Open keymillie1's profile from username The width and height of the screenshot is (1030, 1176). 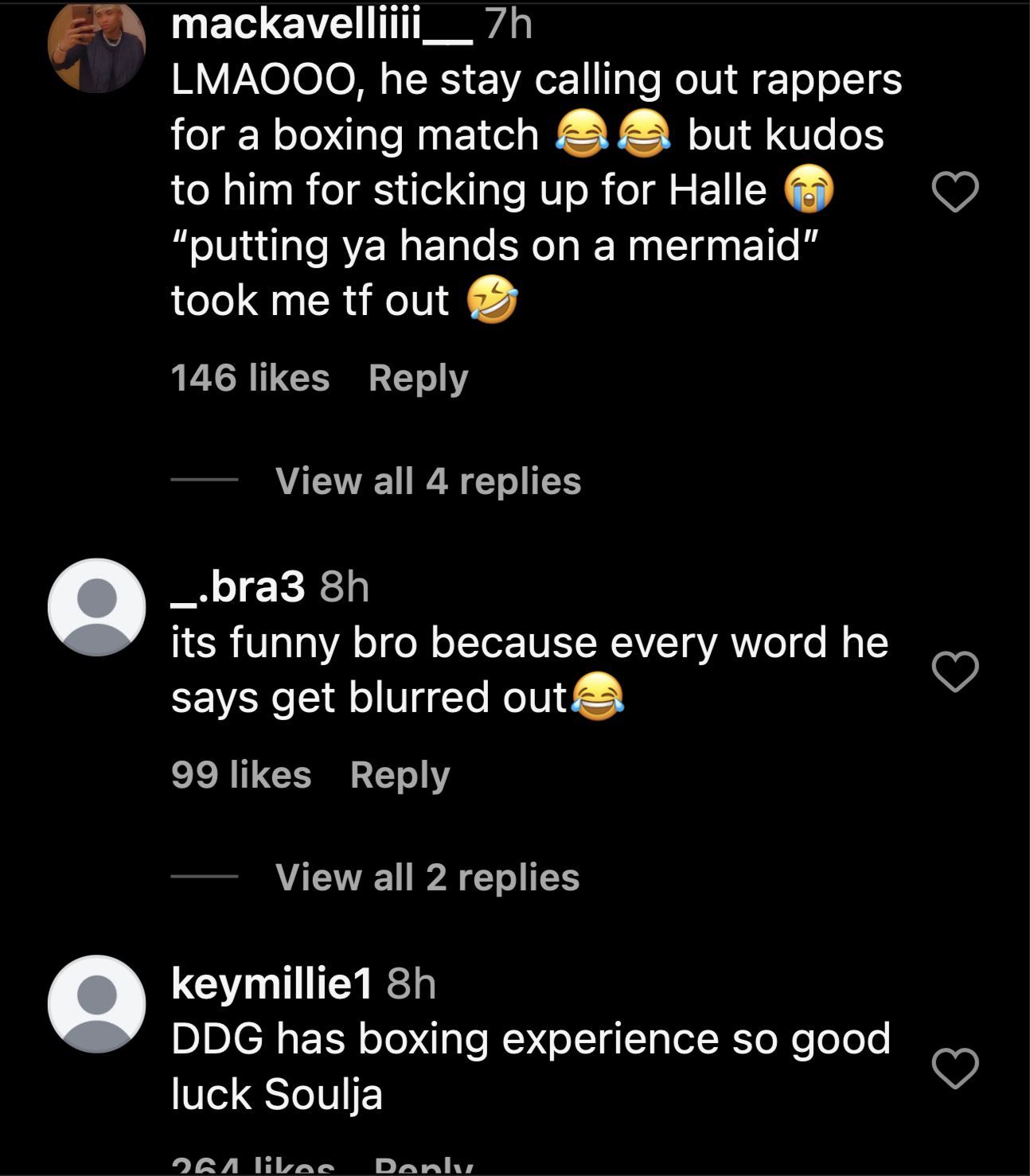point(271,984)
